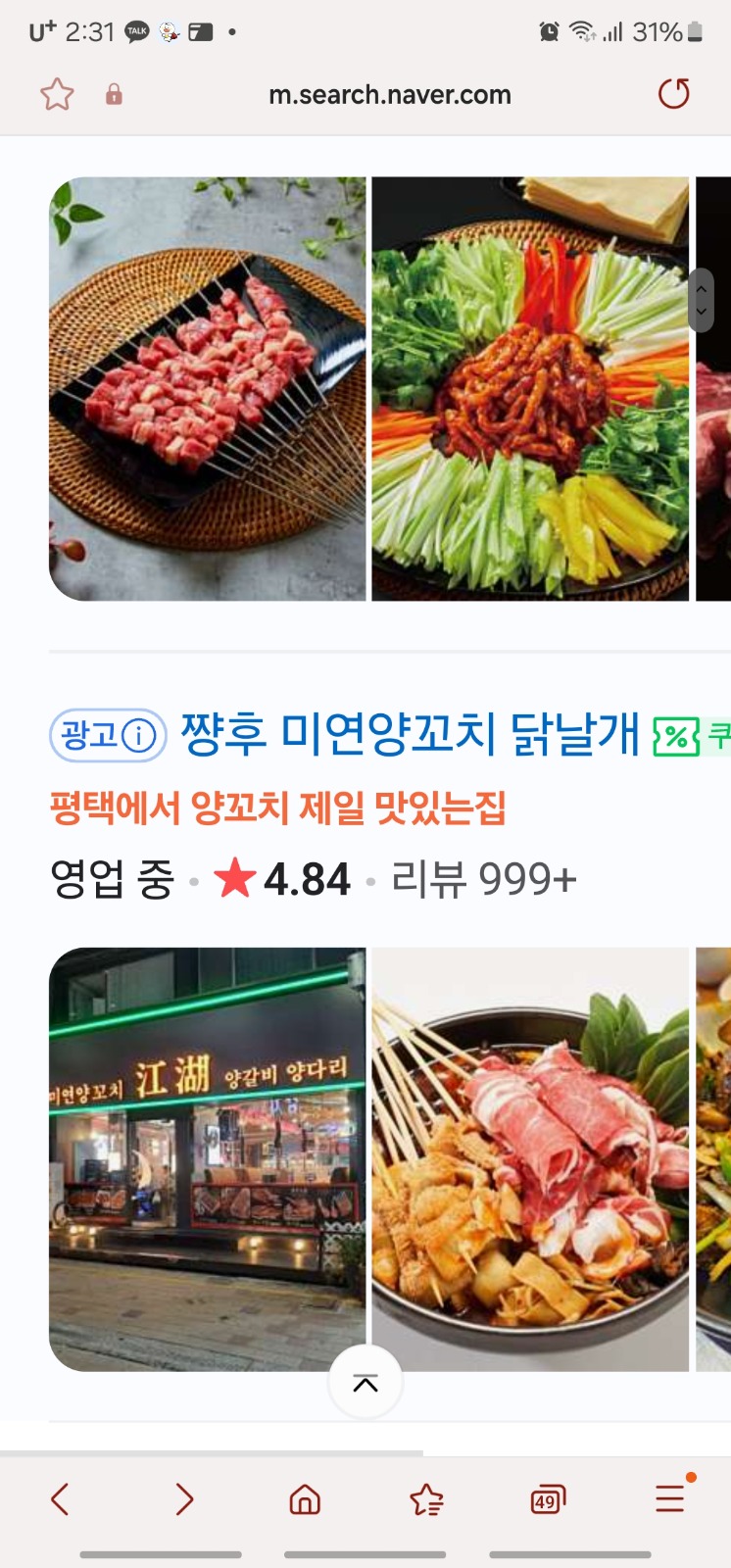The width and height of the screenshot is (731, 1568).
Task: View the raw lamb skewers photo
Action: [208, 389]
